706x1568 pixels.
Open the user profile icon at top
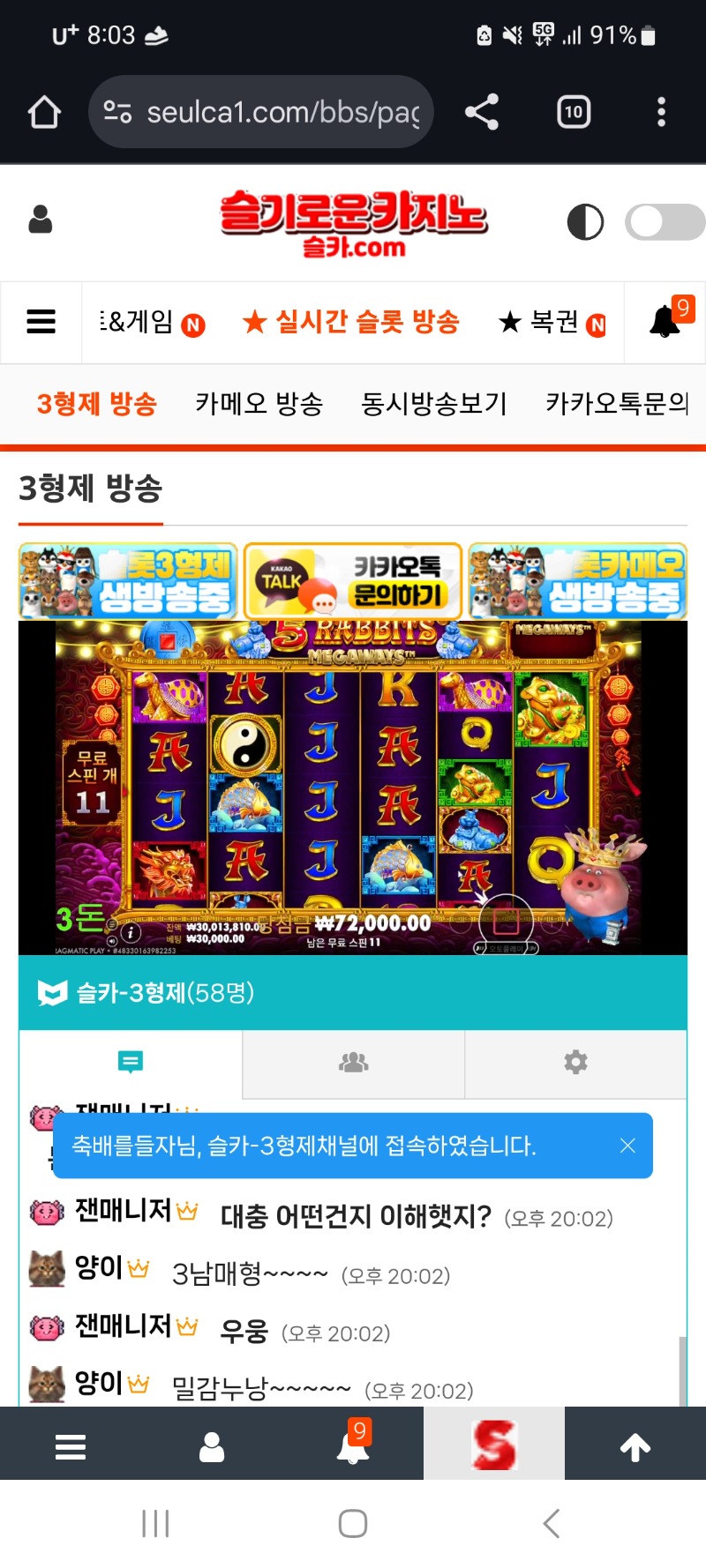(x=41, y=220)
